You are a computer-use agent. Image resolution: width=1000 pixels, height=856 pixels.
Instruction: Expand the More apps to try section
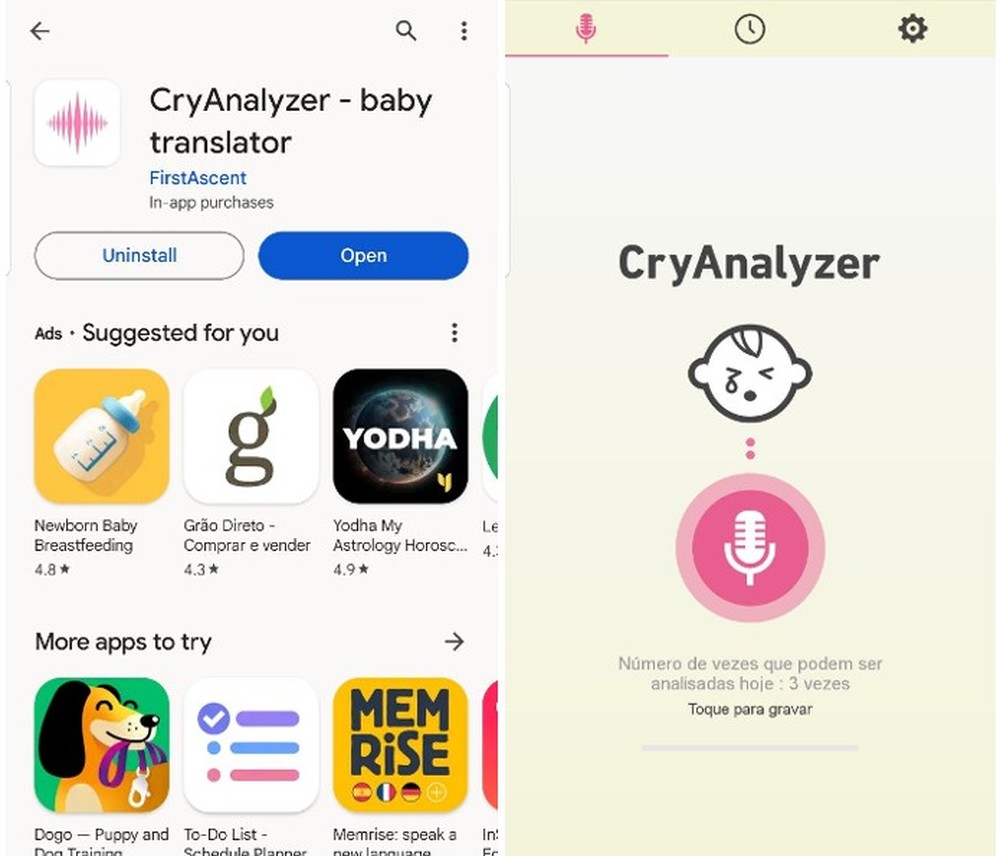454,642
